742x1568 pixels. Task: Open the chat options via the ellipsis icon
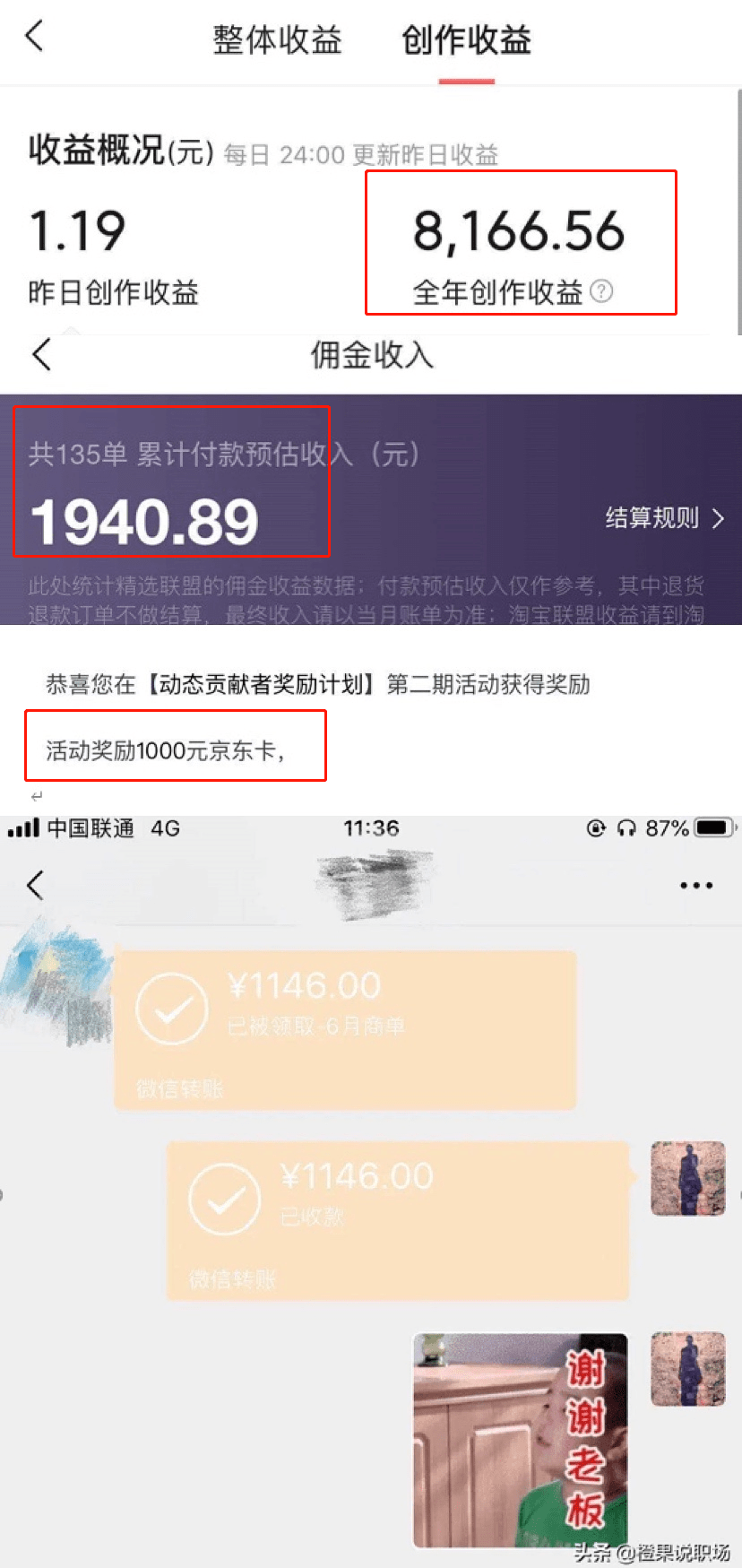(696, 885)
